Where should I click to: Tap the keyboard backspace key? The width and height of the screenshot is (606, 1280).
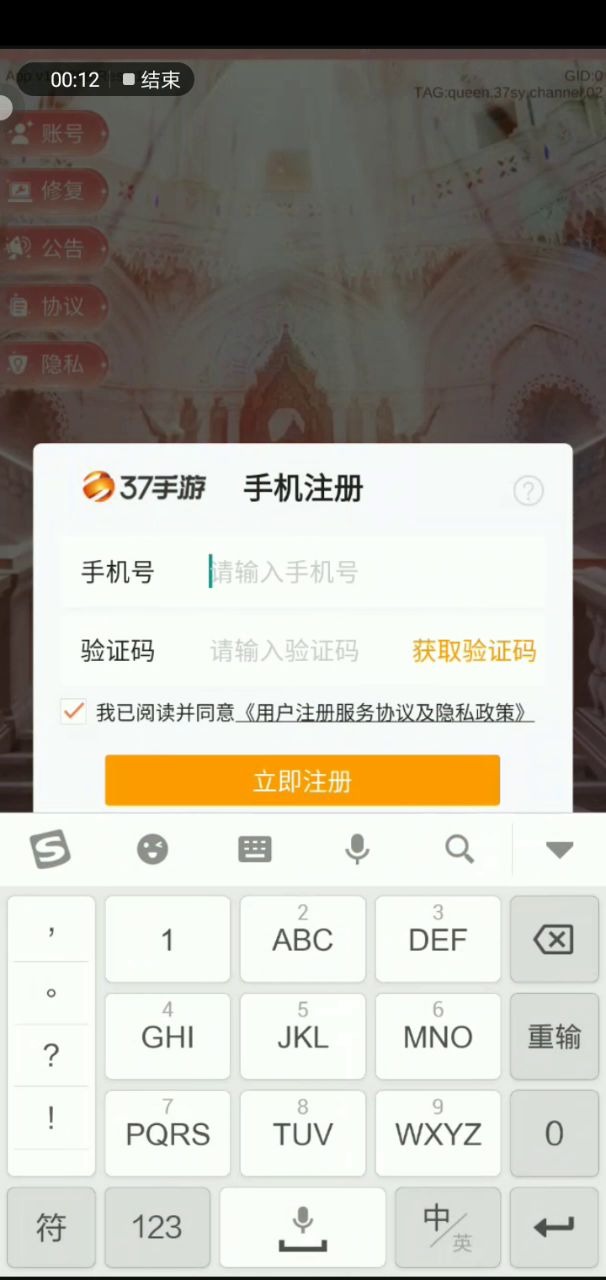(554, 939)
